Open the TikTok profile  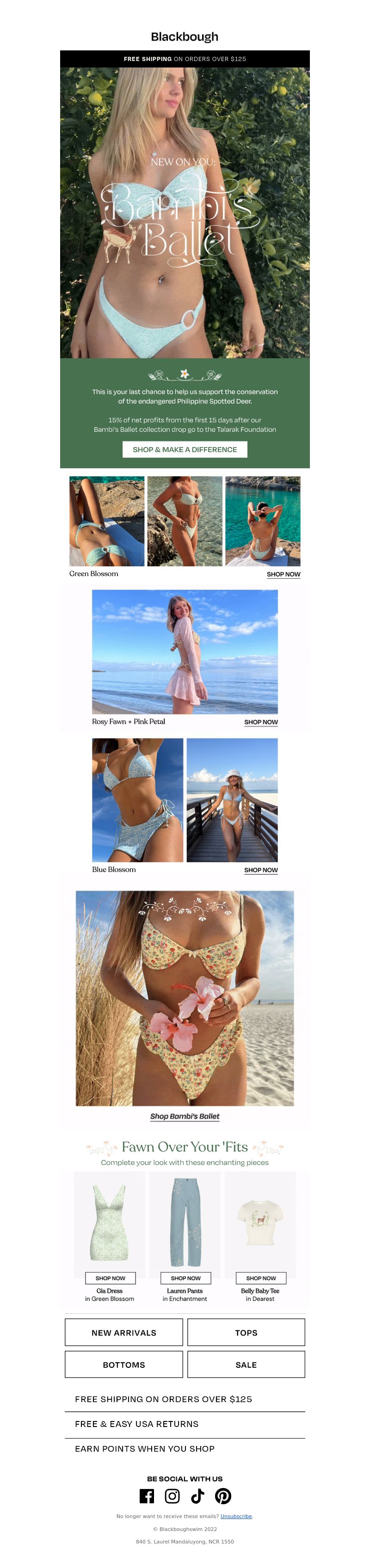[198, 1495]
